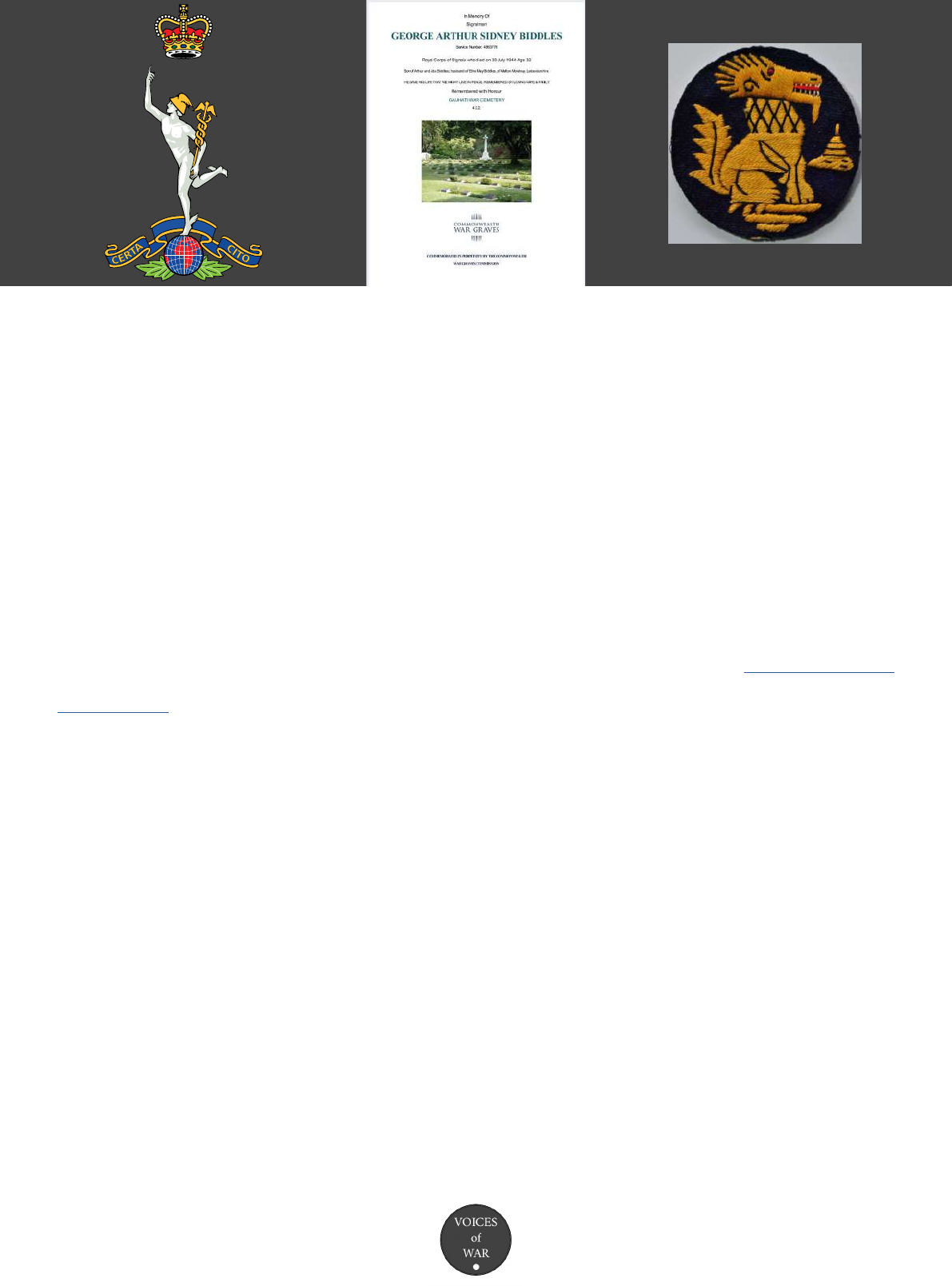Open the Royal Corps of Signals badge image
Screen dimensions: 952x1286
tap(184, 144)
